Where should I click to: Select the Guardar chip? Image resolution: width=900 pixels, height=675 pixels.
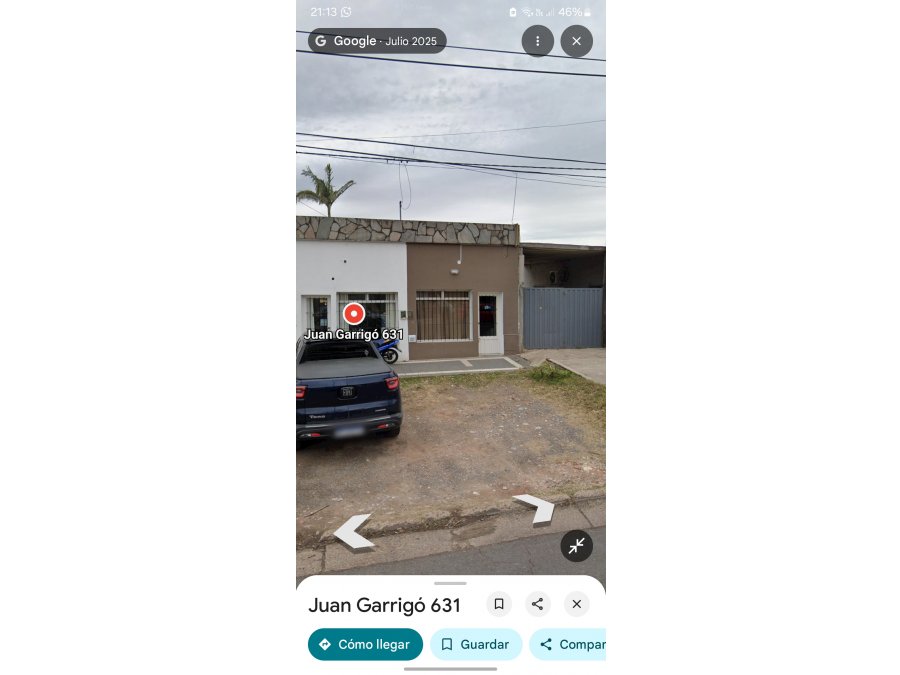[x=476, y=644]
